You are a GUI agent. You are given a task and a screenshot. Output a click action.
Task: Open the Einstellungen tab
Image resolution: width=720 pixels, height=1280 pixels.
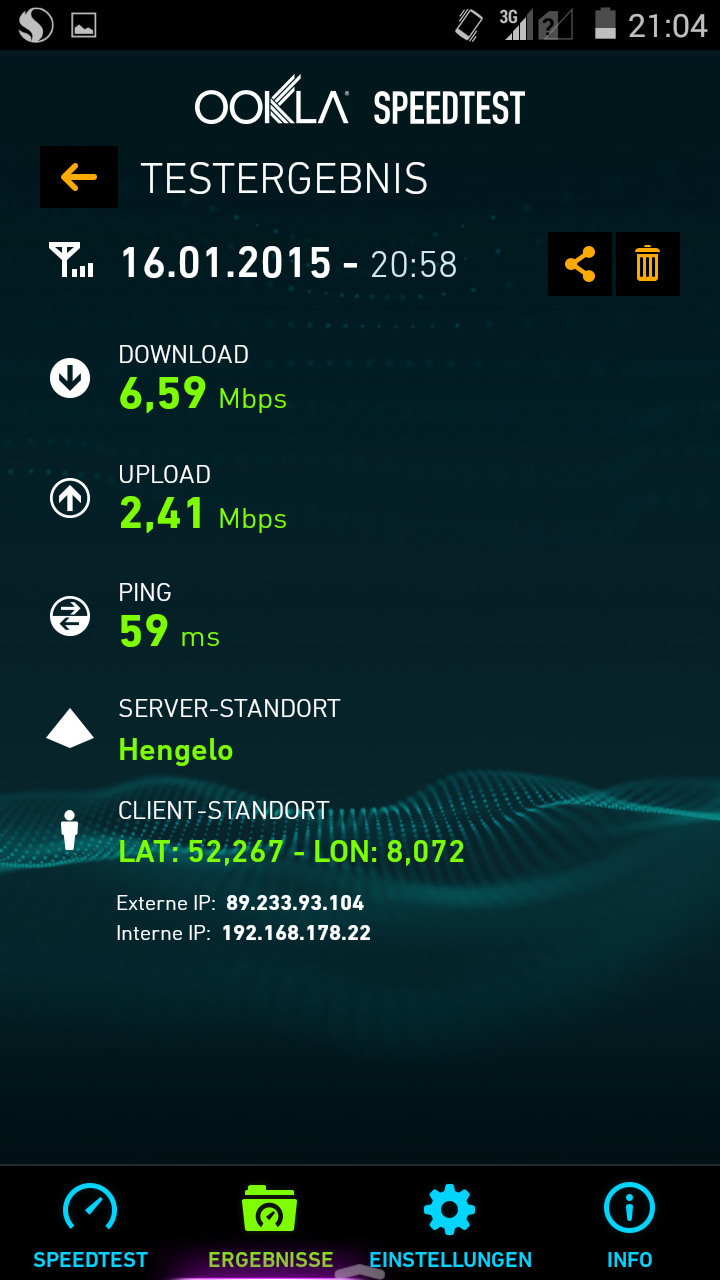coord(450,1224)
